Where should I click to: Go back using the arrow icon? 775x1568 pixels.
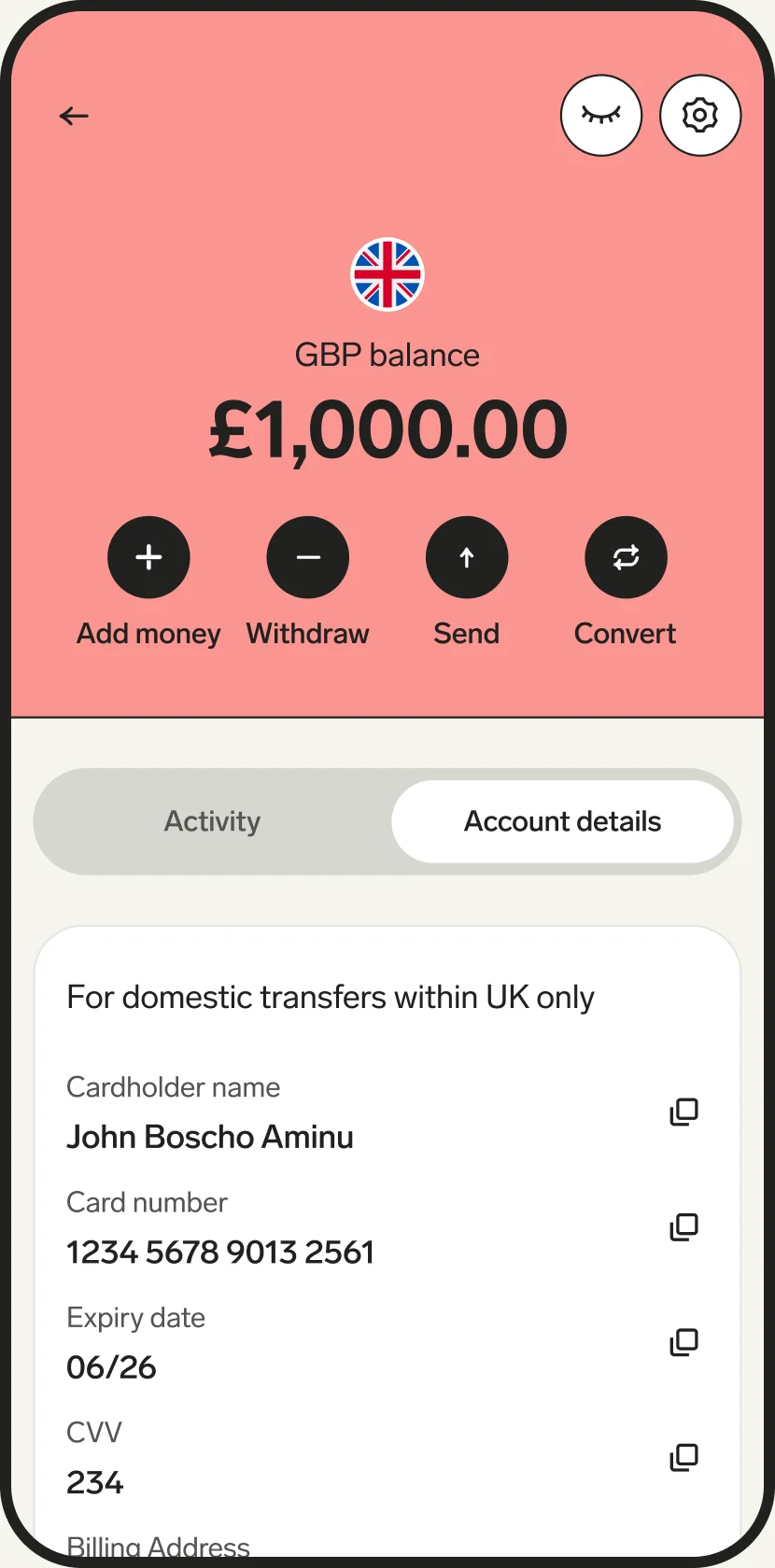[x=74, y=116]
